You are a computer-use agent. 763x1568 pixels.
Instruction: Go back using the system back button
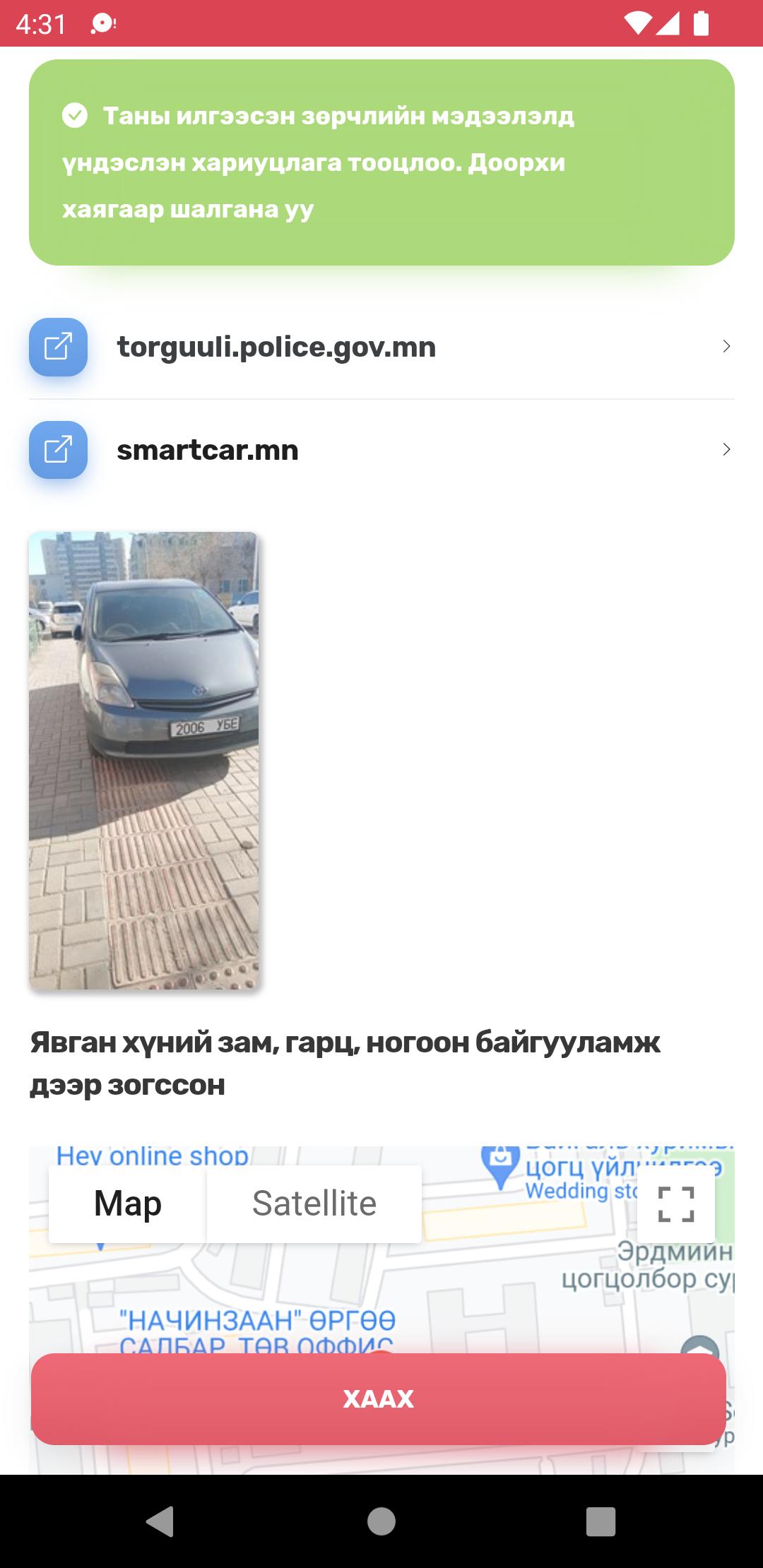pos(160,1521)
